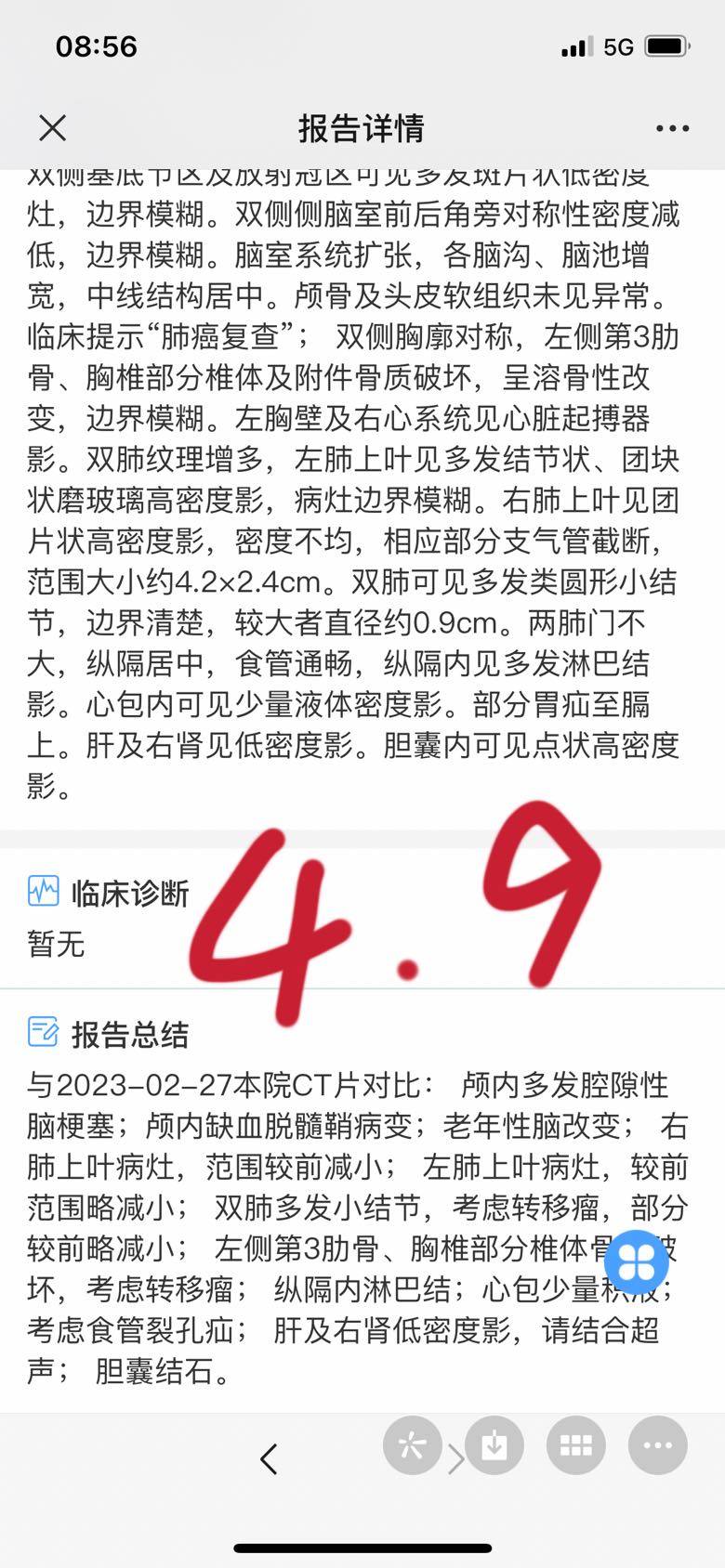This screenshot has height=1568, width=725.
Task: Tap the gray ellipsis button at the bottom
Action: click(x=658, y=1445)
